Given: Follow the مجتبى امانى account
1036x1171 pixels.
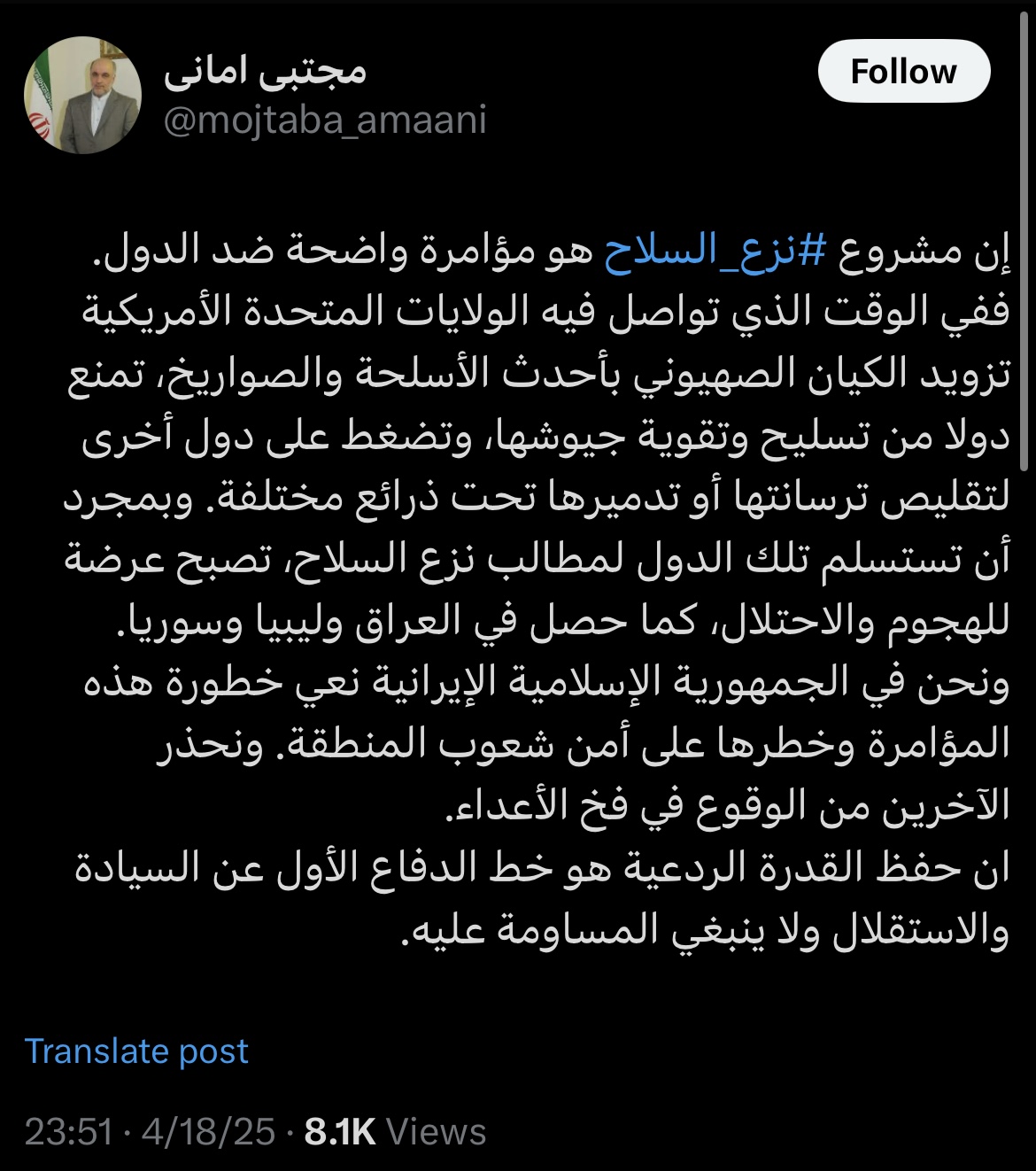Looking at the screenshot, I should coord(903,72).
